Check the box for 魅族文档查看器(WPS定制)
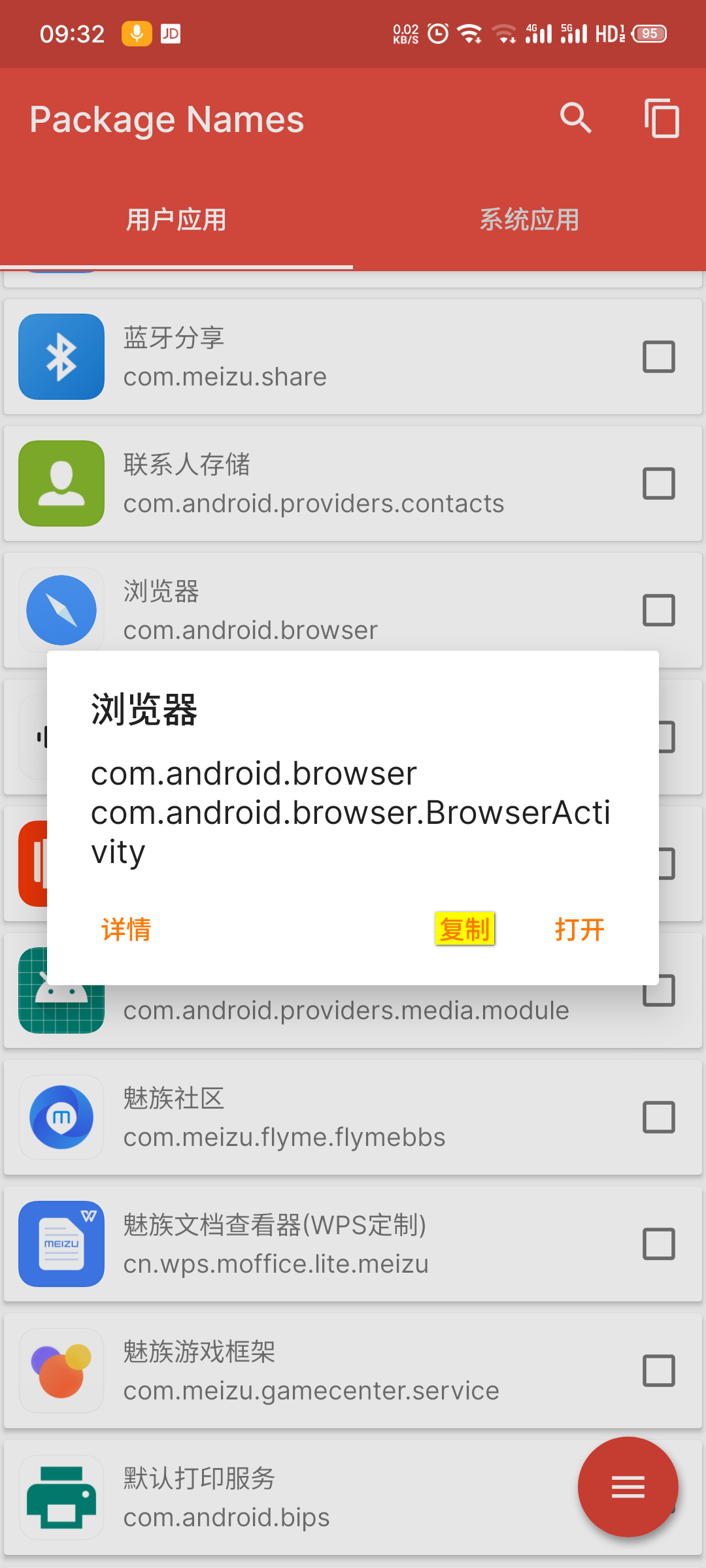The image size is (706, 1568). [658, 1244]
